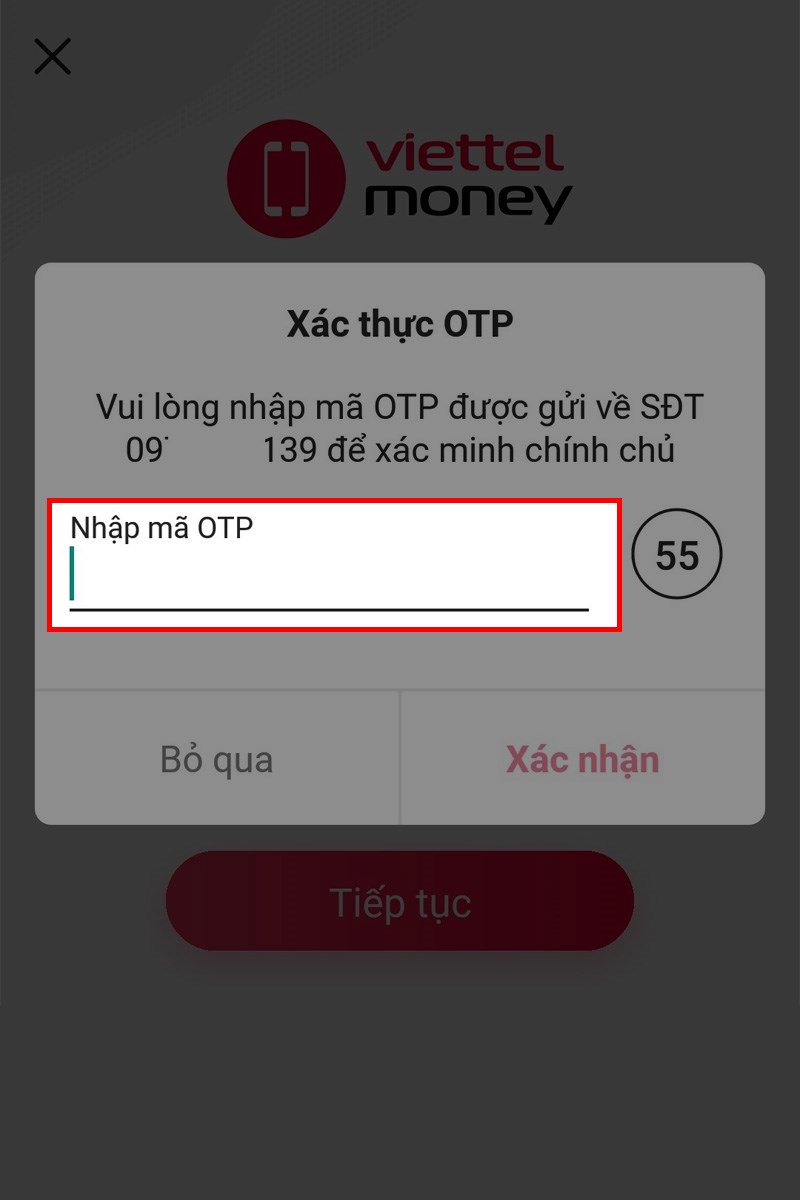Click the X dismiss icon at top left
The height and width of the screenshot is (1200, 800).
[52, 57]
